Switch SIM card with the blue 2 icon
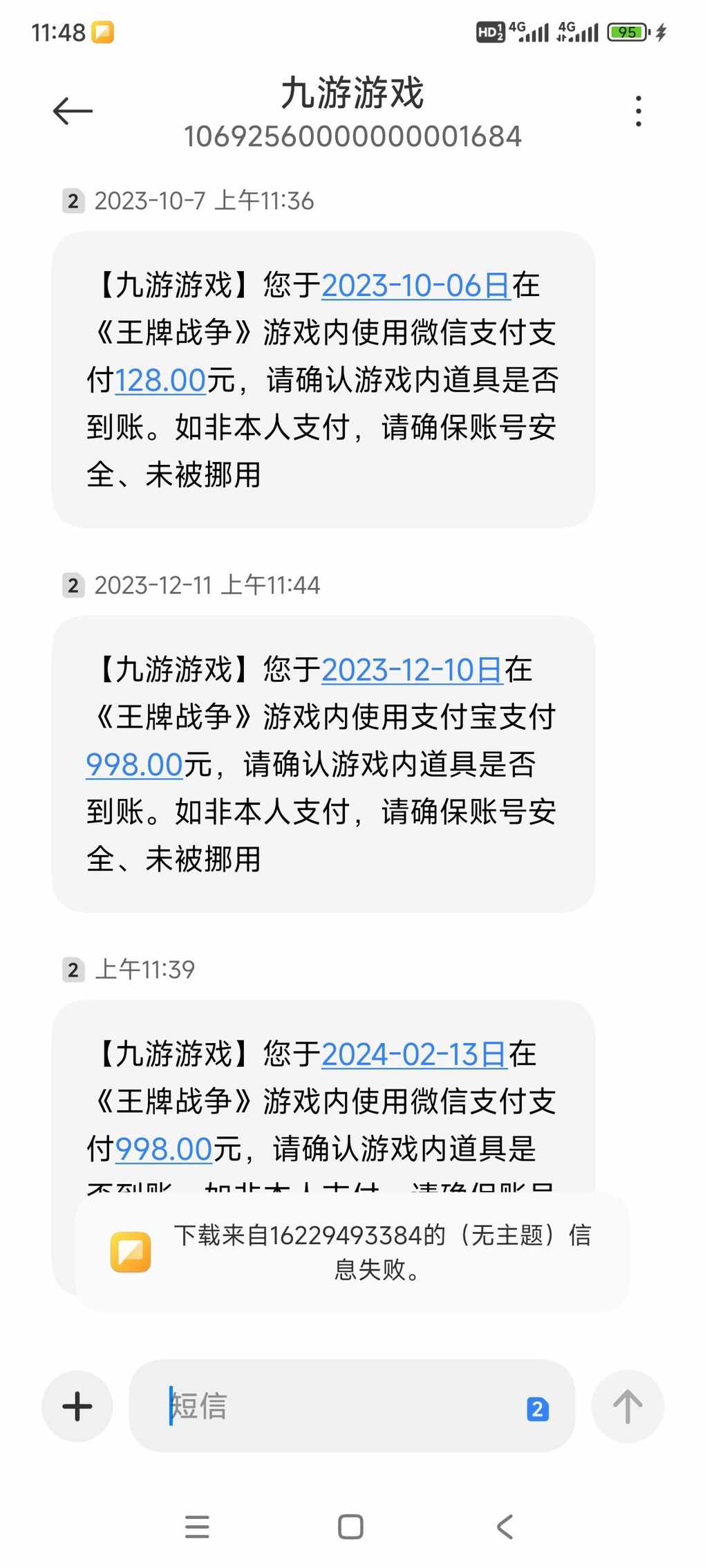The image size is (705, 1568). (x=538, y=1408)
